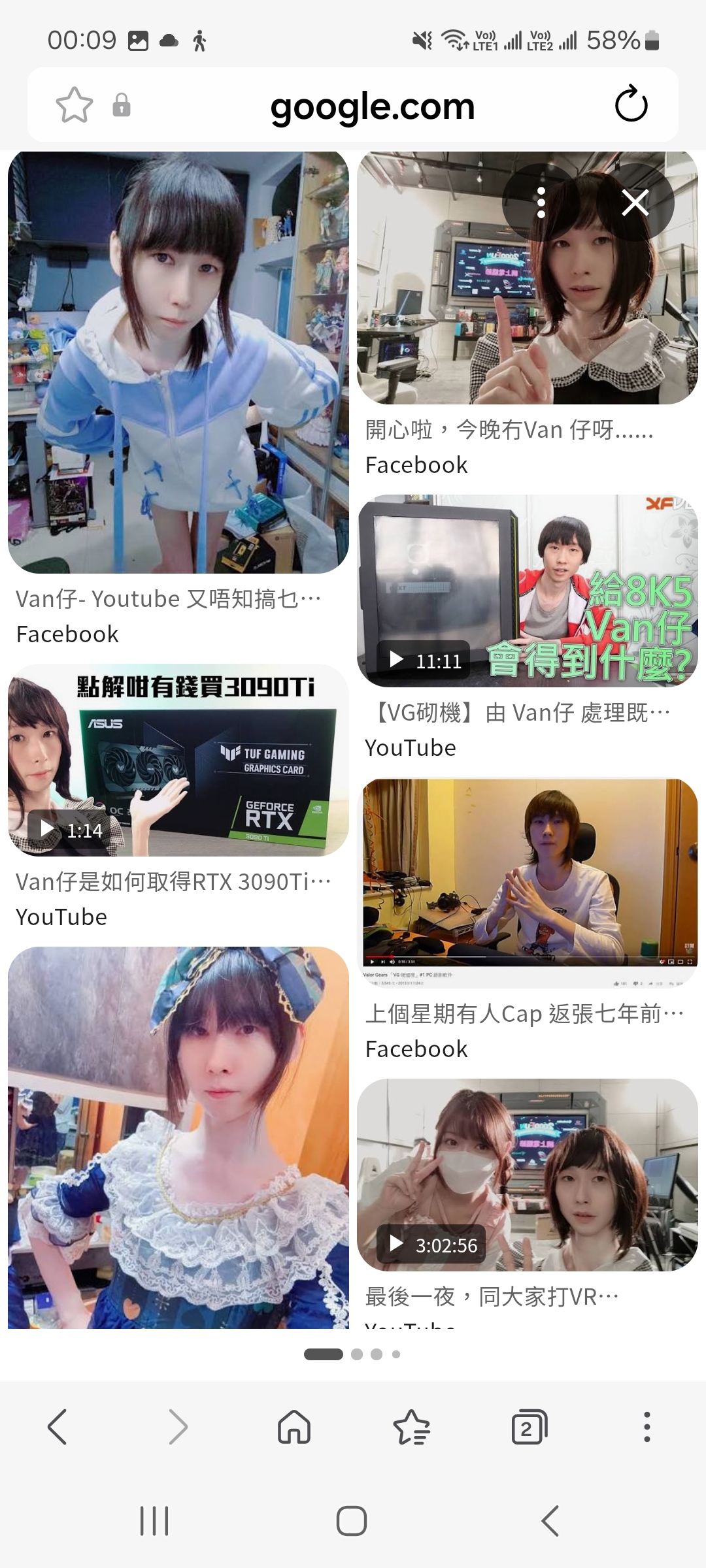Viewport: 706px width, 1568px height.
Task: Close the image results overlay
Action: pyautogui.click(x=635, y=203)
